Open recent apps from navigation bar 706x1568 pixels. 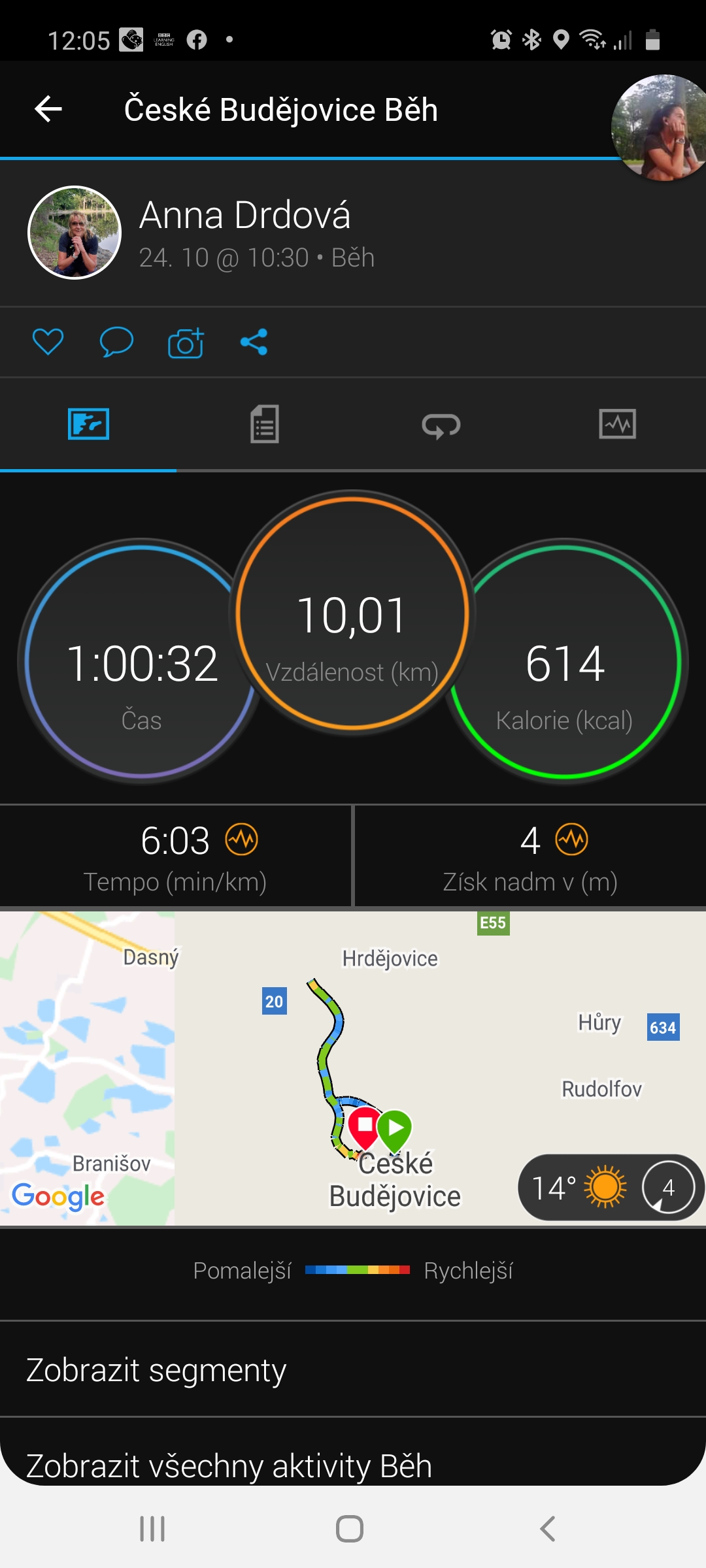click(152, 1529)
